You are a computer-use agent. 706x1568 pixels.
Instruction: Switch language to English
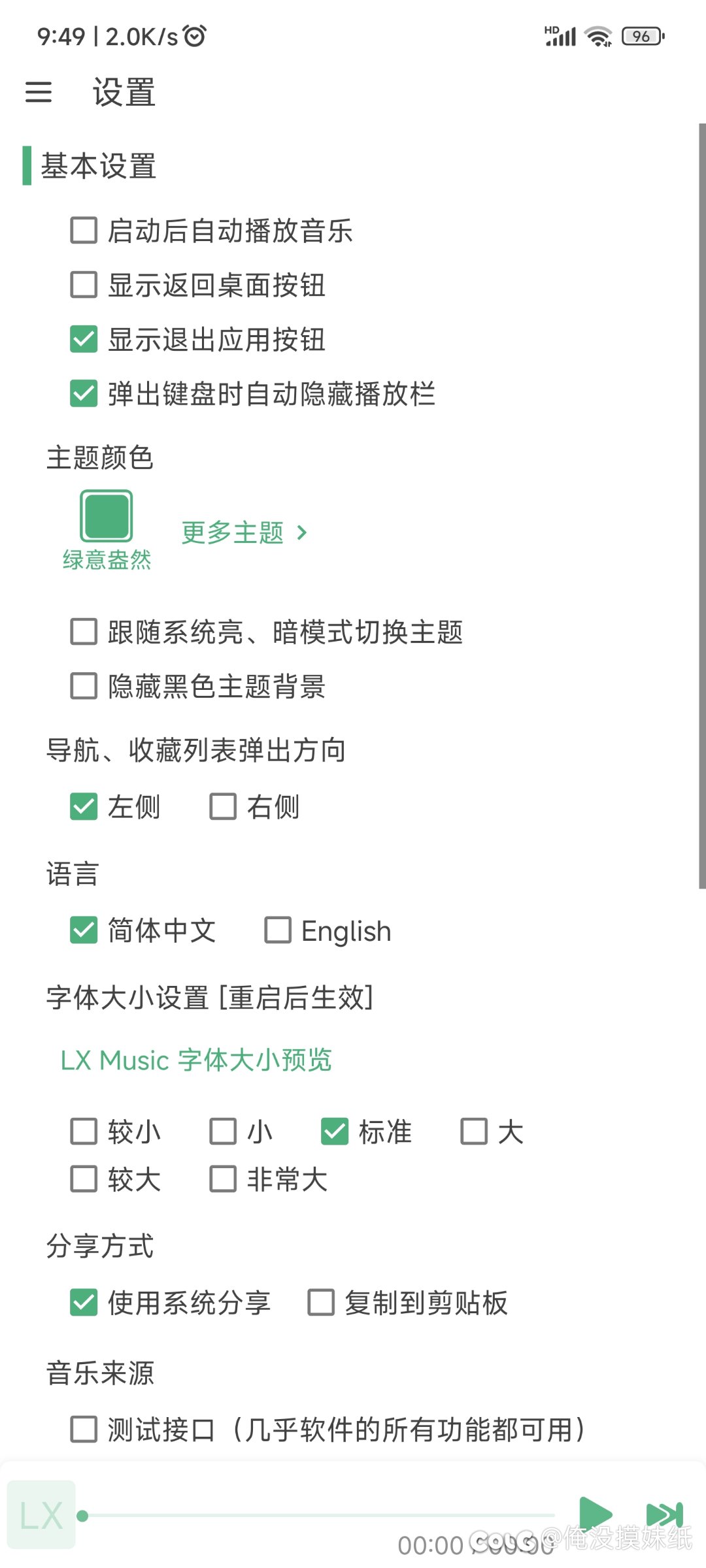pos(278,930)
